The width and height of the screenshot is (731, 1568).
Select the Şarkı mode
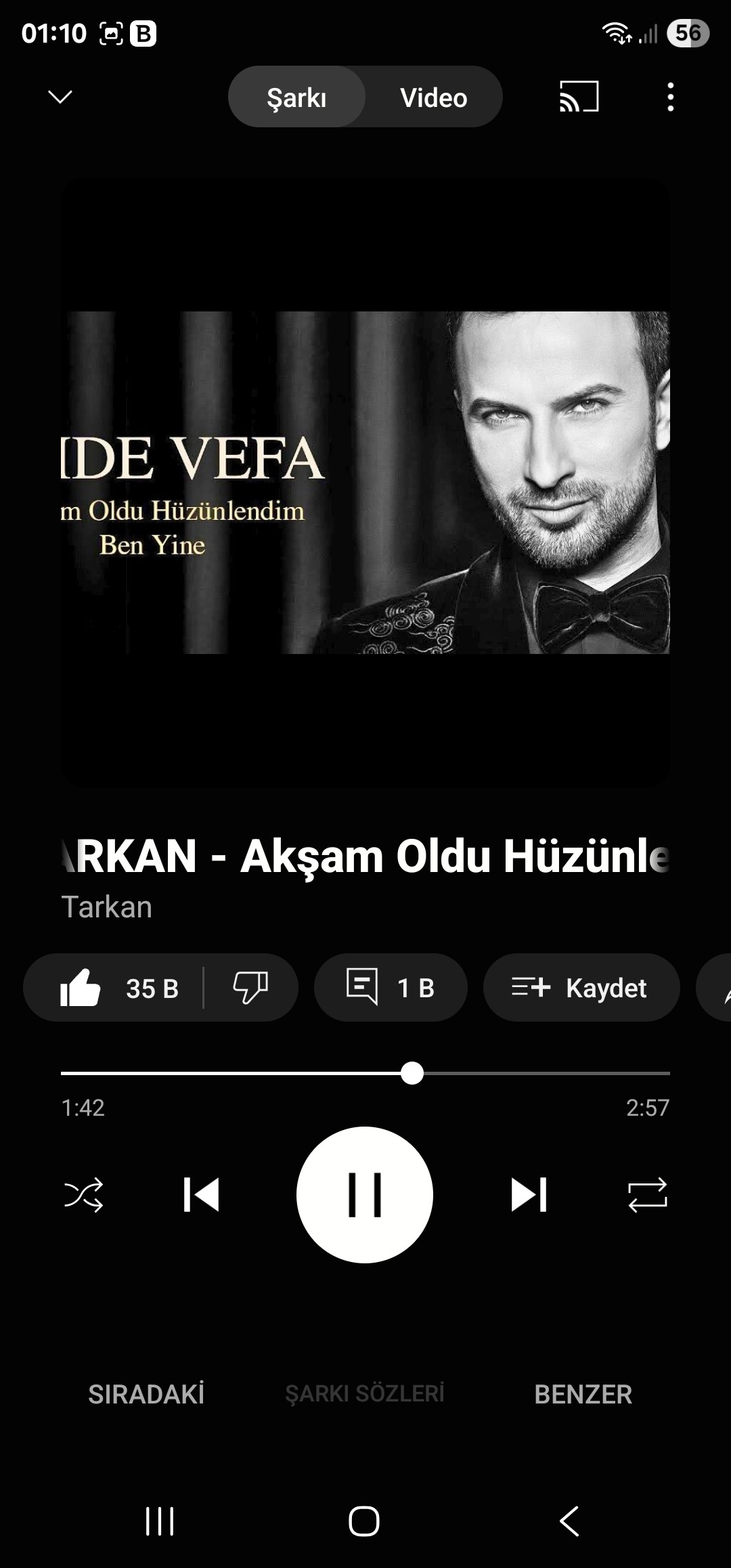[296, 97]
